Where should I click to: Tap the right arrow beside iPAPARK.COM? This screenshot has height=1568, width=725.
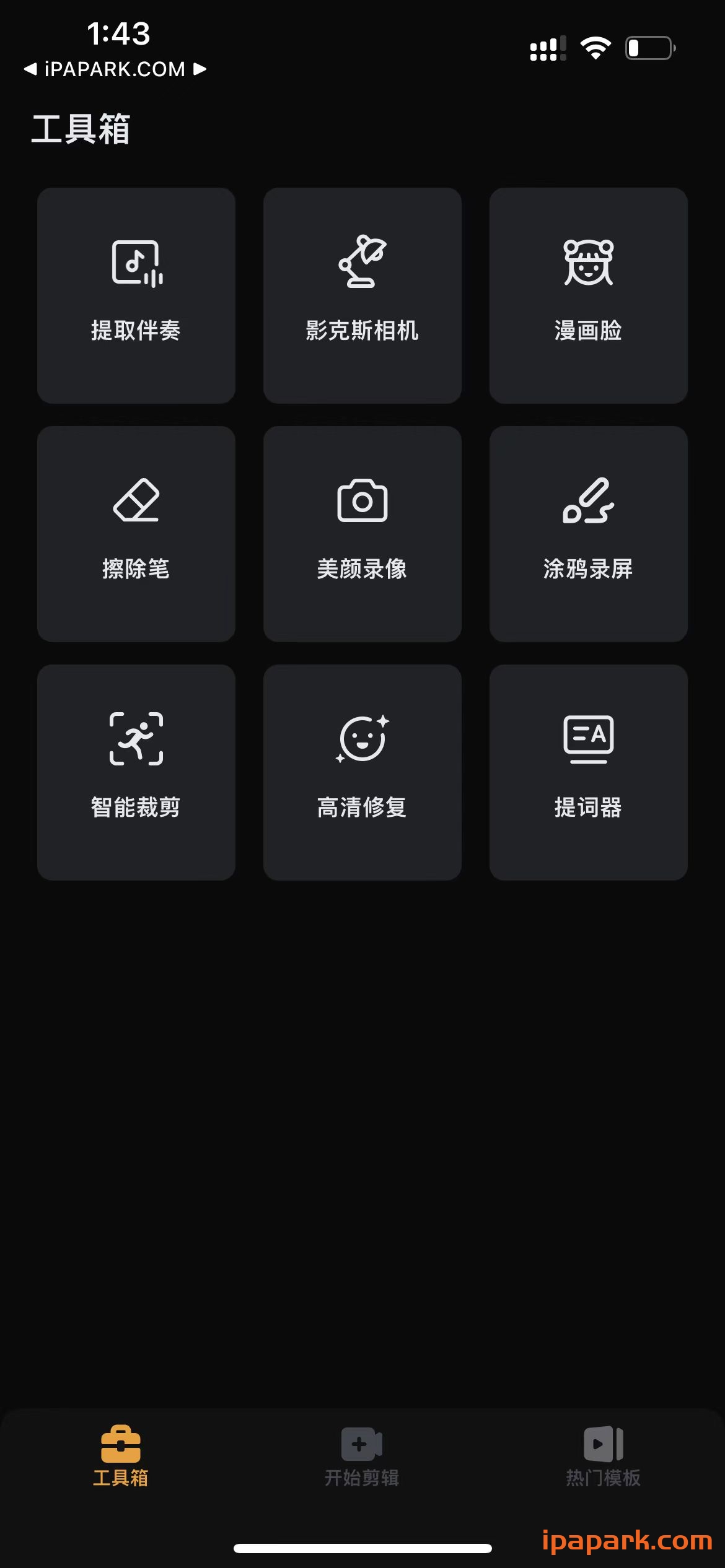coord(200,69)
